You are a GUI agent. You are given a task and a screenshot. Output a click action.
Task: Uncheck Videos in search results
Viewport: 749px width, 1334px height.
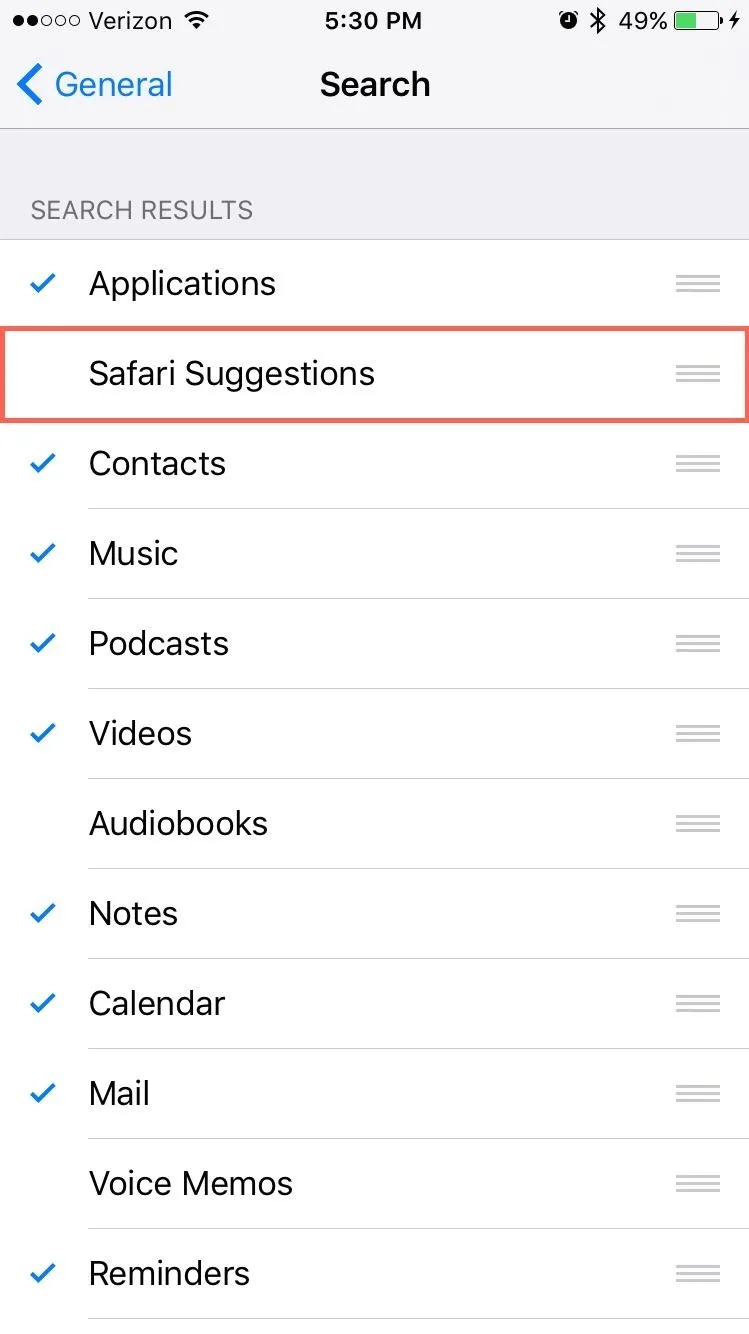[374, 734]
